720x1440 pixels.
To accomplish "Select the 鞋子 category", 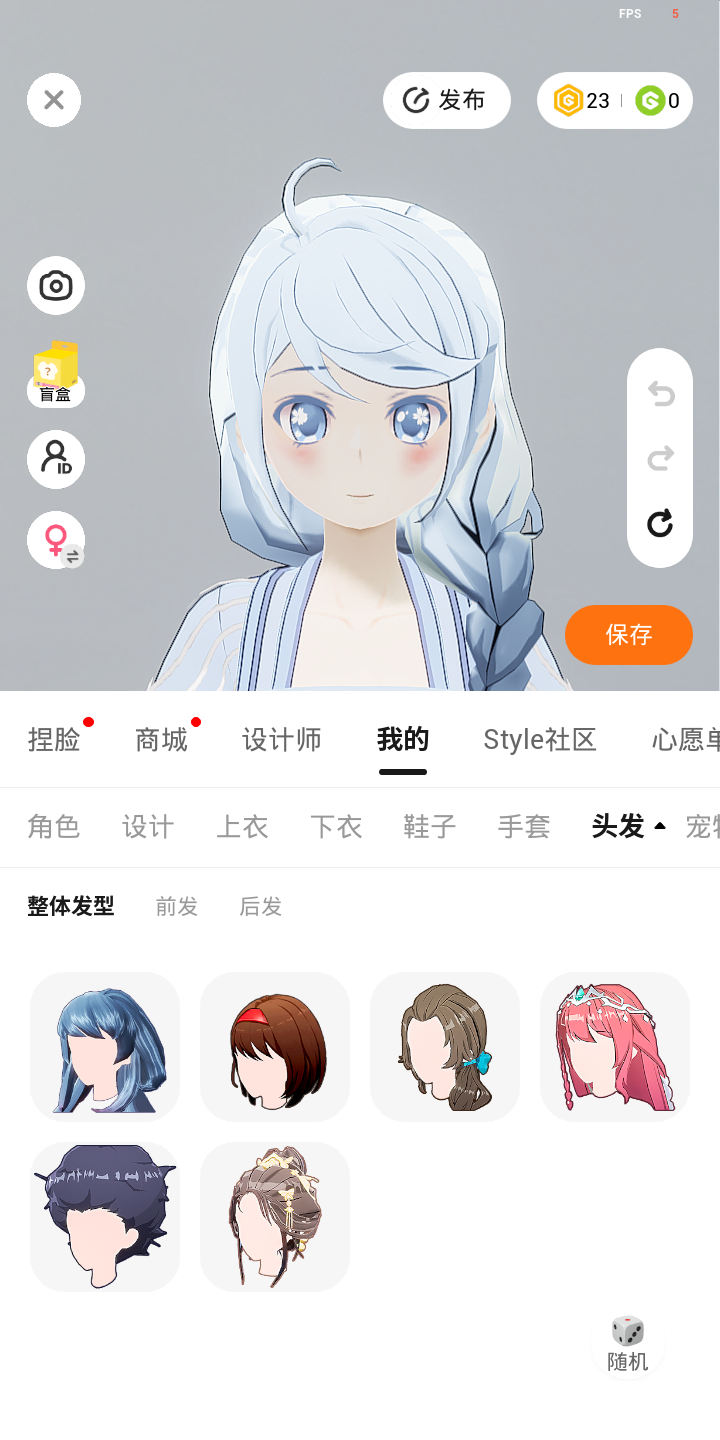I will 430,827.
